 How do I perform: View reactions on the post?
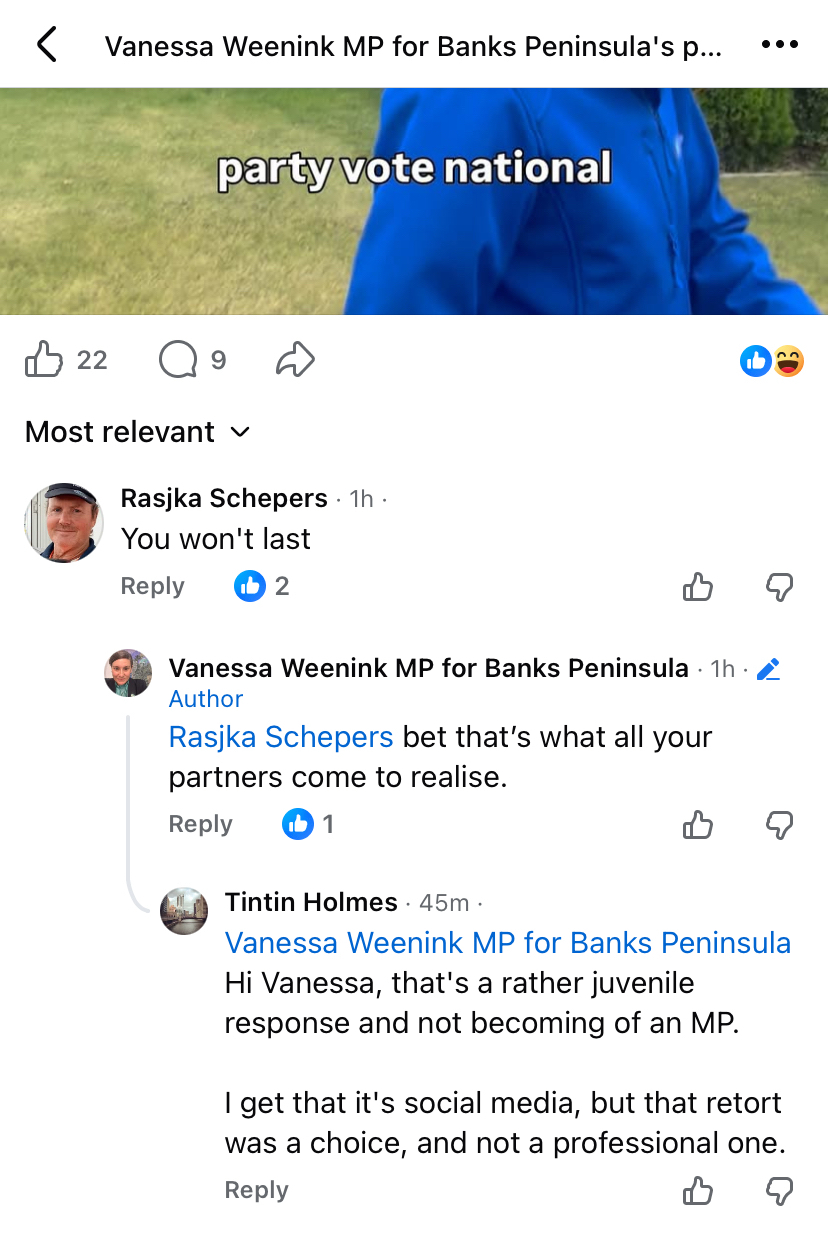772,361
